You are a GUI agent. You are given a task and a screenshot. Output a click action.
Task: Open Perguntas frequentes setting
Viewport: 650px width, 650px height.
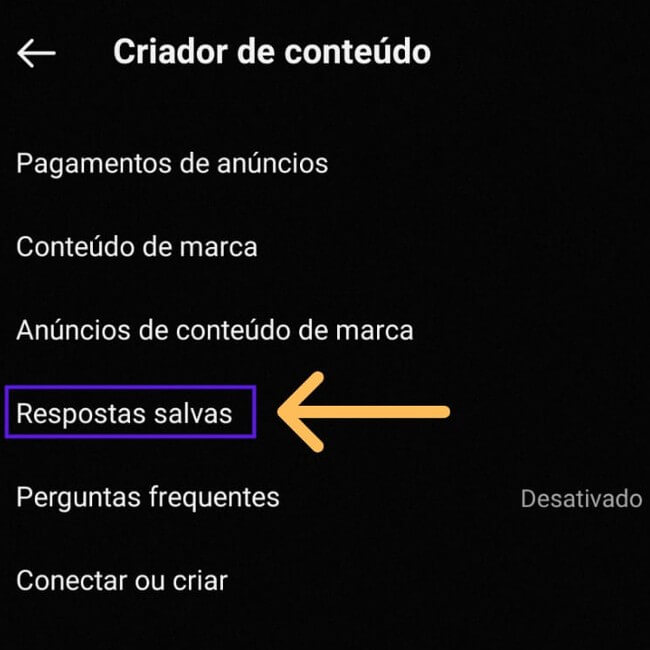pos(148,496)
